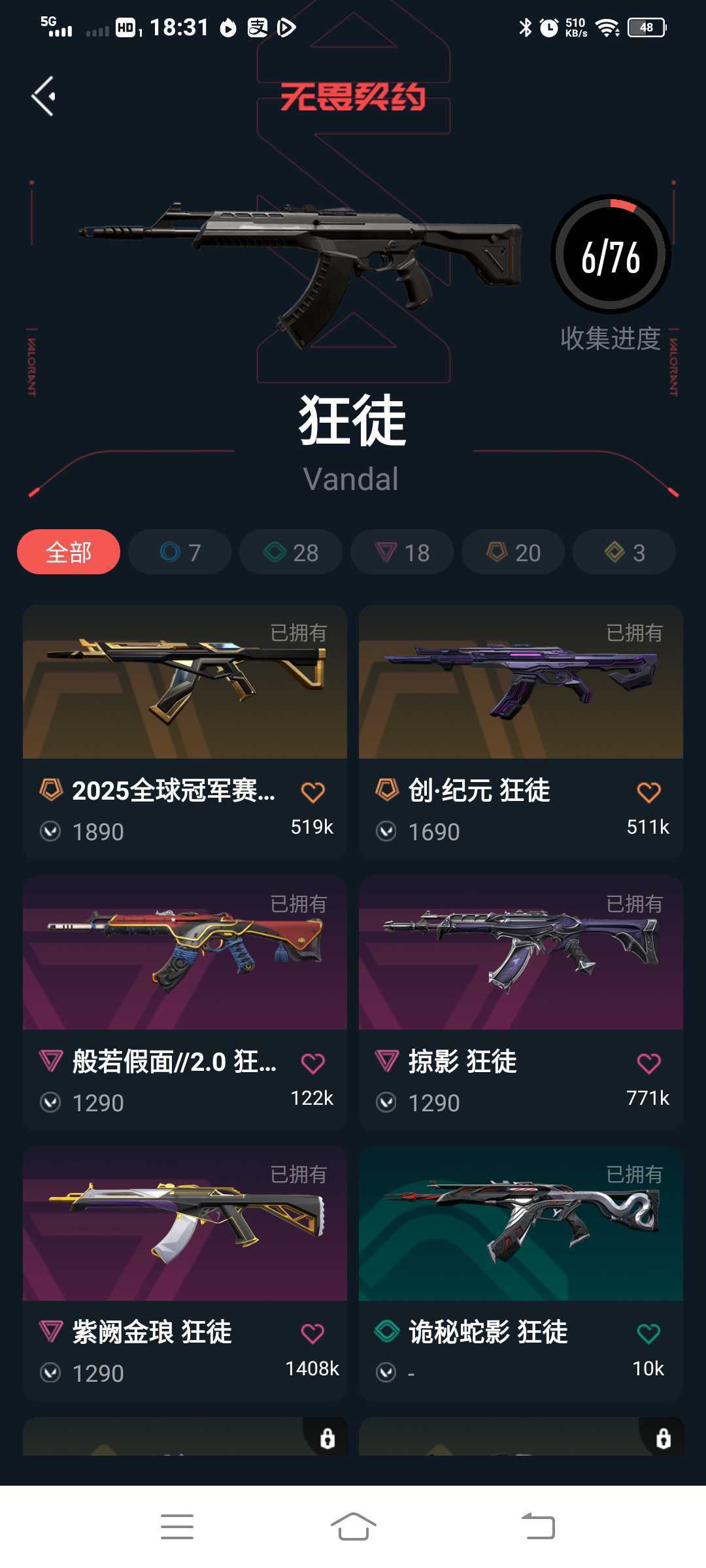This screenshot has height=1568, width=706.
Task: Filter by the pink Premium rarity icon showing 18
Action: pyautogui.click(x=401, y=552)
